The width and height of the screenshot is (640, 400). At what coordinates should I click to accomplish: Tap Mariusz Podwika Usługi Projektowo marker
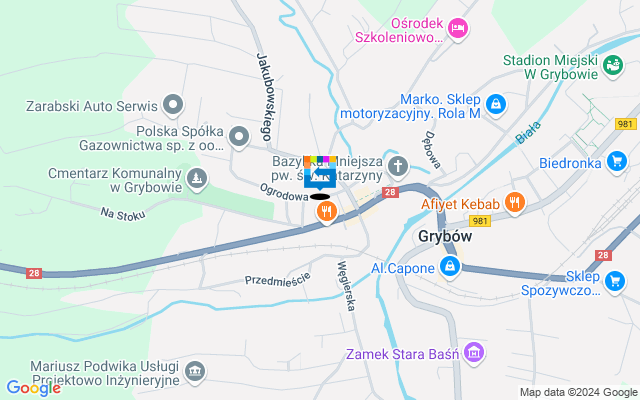pyautogui.click(x=195, y=372)
